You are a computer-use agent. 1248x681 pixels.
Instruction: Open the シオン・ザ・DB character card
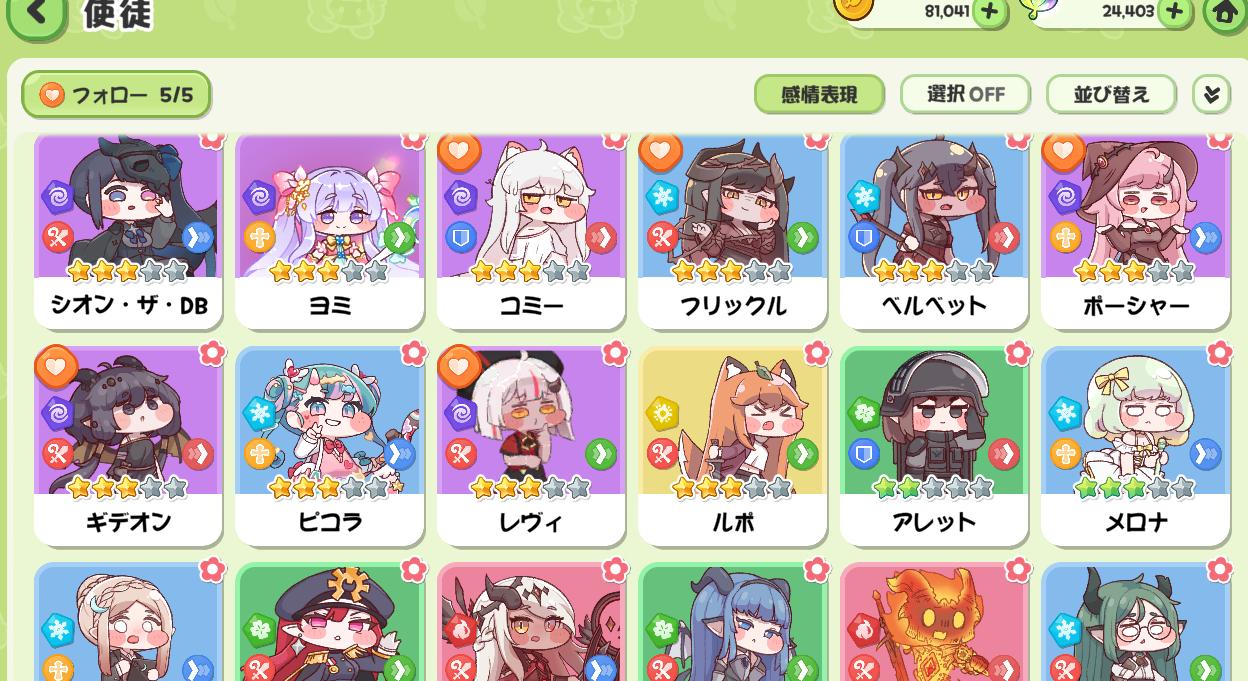pos(128,230)
